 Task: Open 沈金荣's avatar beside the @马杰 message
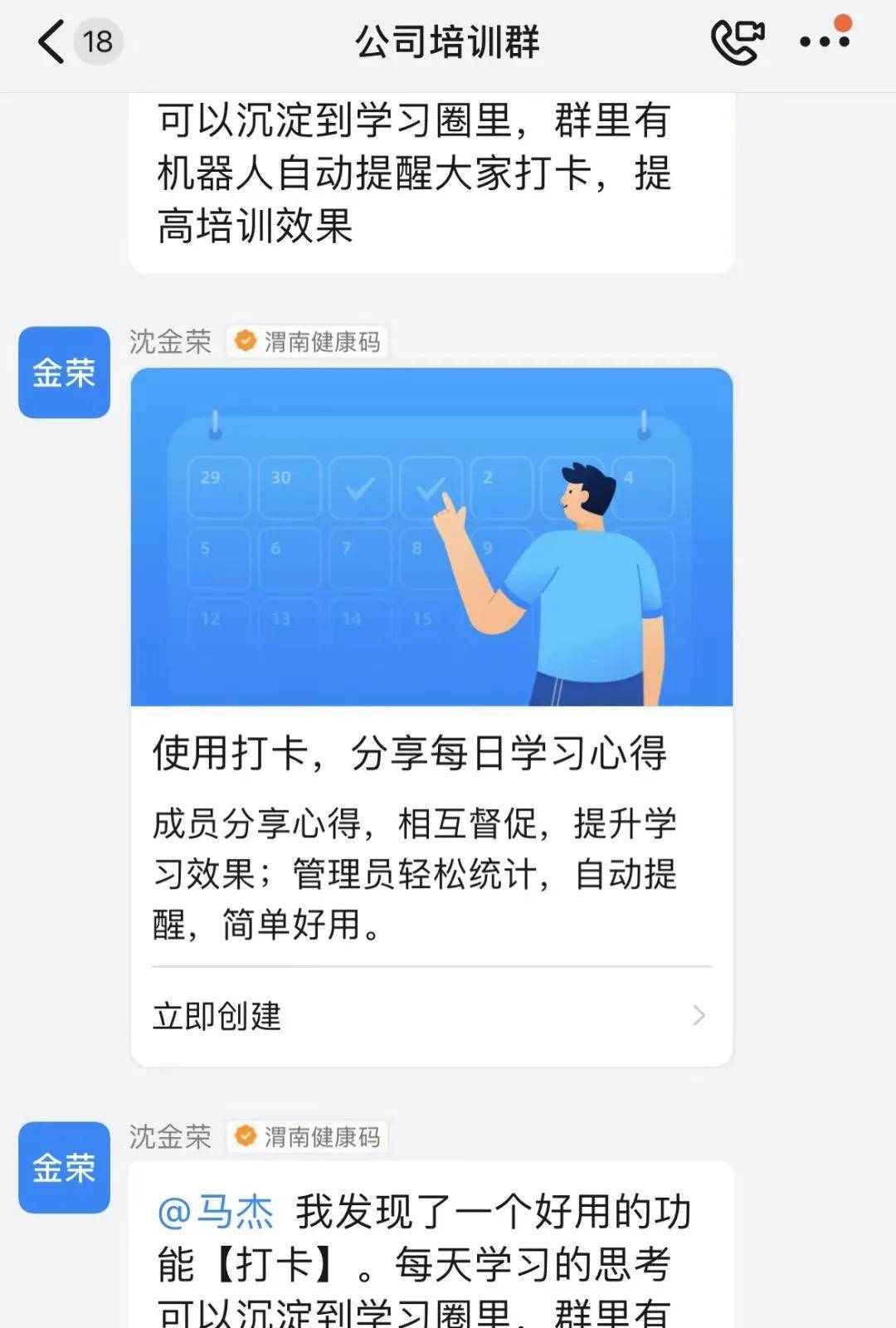65,1168
